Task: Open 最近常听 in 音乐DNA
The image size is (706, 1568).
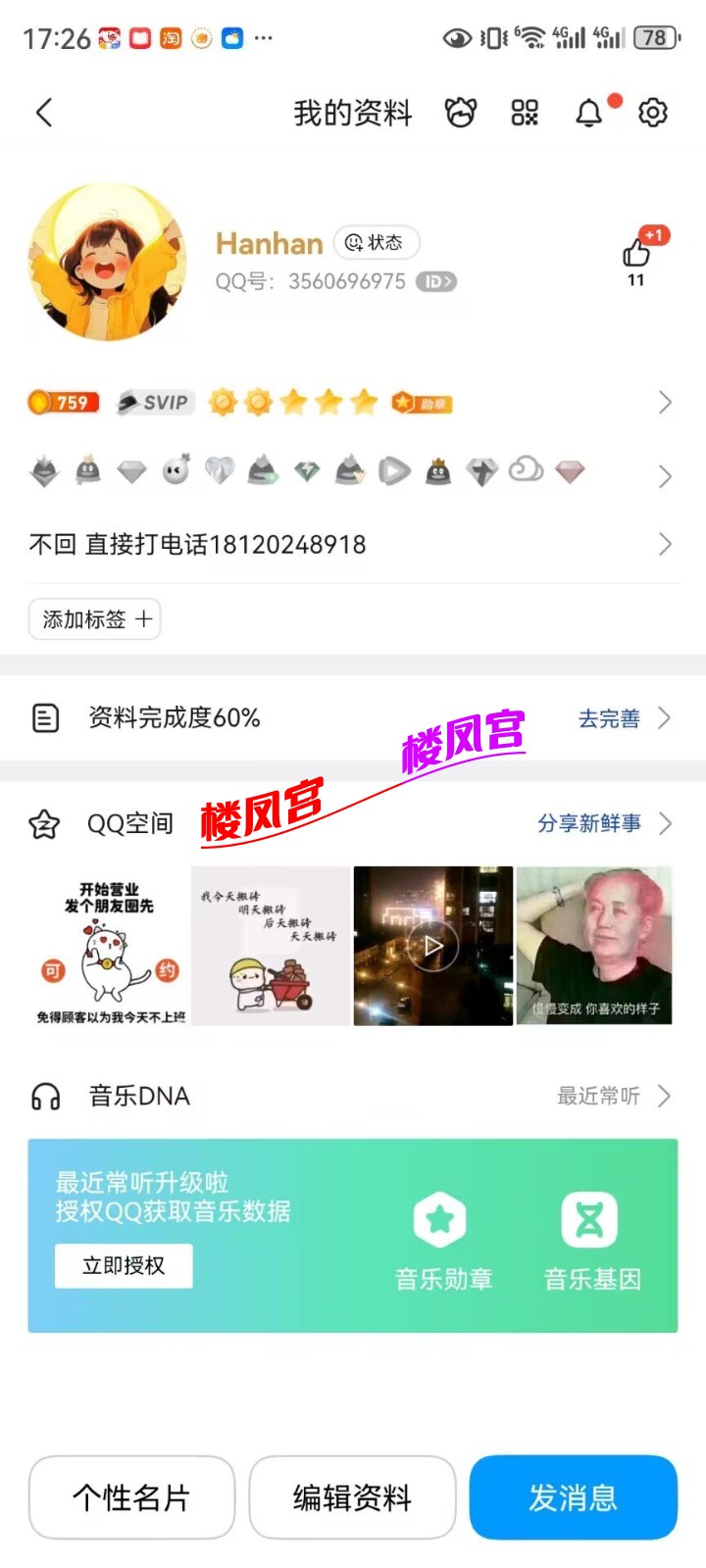Action: pyautogui.click(x=613, y=1096)
